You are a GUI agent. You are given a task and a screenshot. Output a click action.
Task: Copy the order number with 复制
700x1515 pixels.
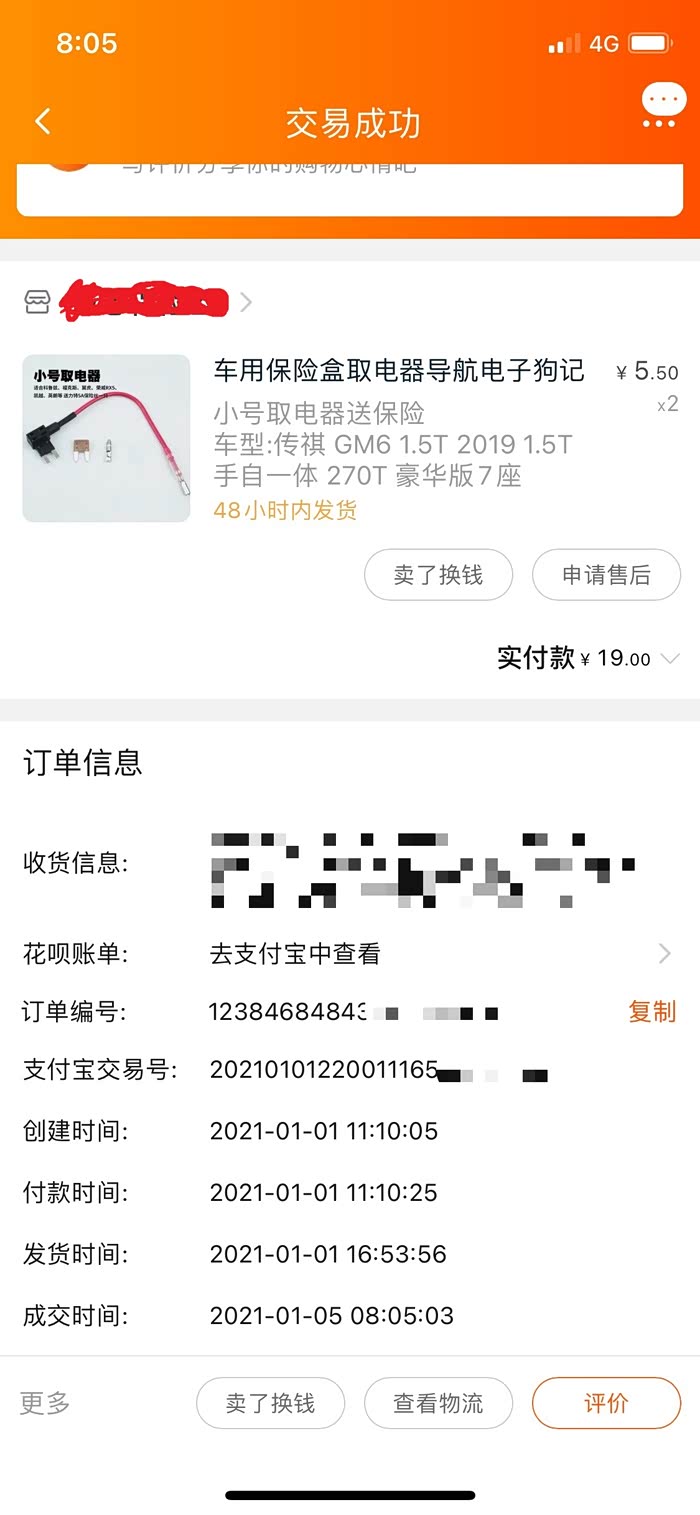652,1011
